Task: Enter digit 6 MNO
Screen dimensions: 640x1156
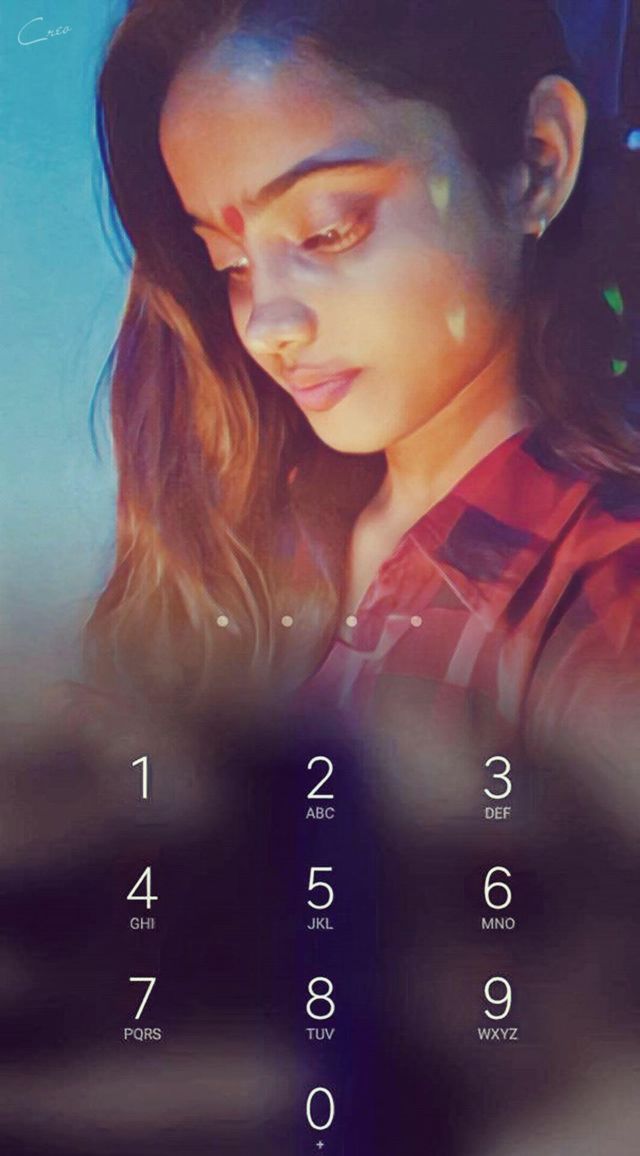Action: click(497, 898)
